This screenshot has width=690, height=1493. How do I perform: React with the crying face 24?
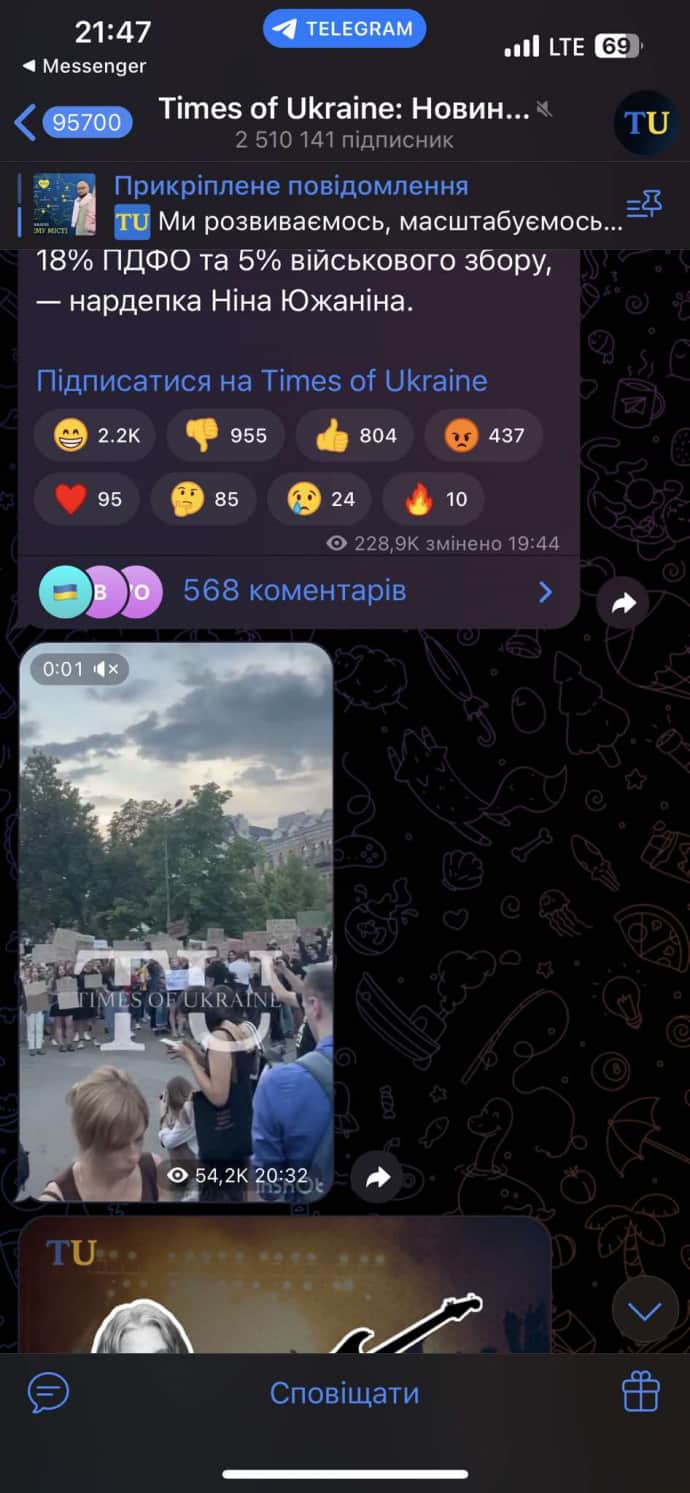[320, 499]
